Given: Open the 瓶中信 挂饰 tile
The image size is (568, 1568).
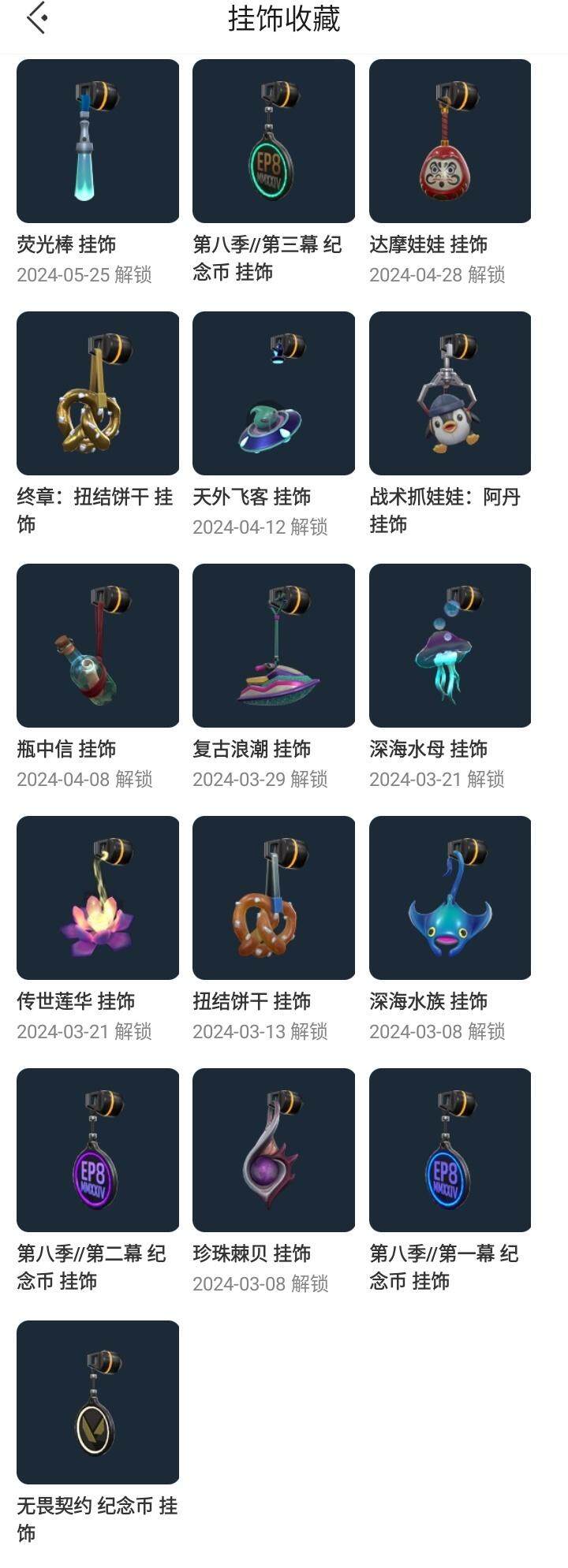Looking at the screenshot, I should point(98,646).
